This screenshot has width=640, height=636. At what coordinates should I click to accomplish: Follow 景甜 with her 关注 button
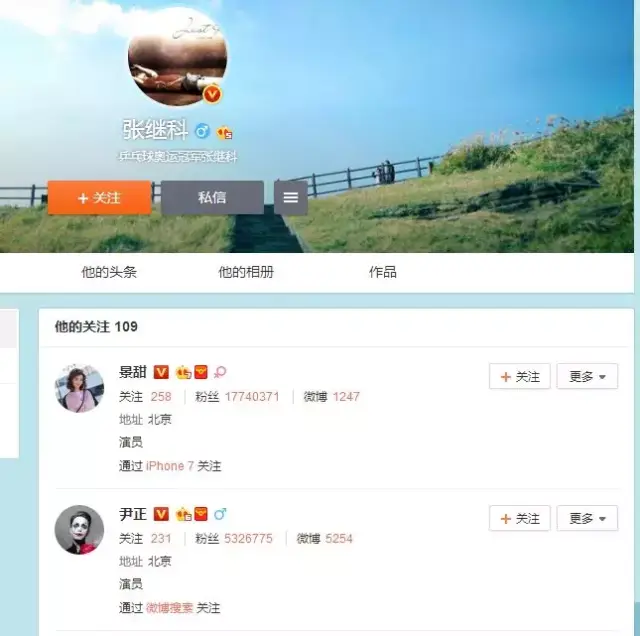(x=519, y=377)
